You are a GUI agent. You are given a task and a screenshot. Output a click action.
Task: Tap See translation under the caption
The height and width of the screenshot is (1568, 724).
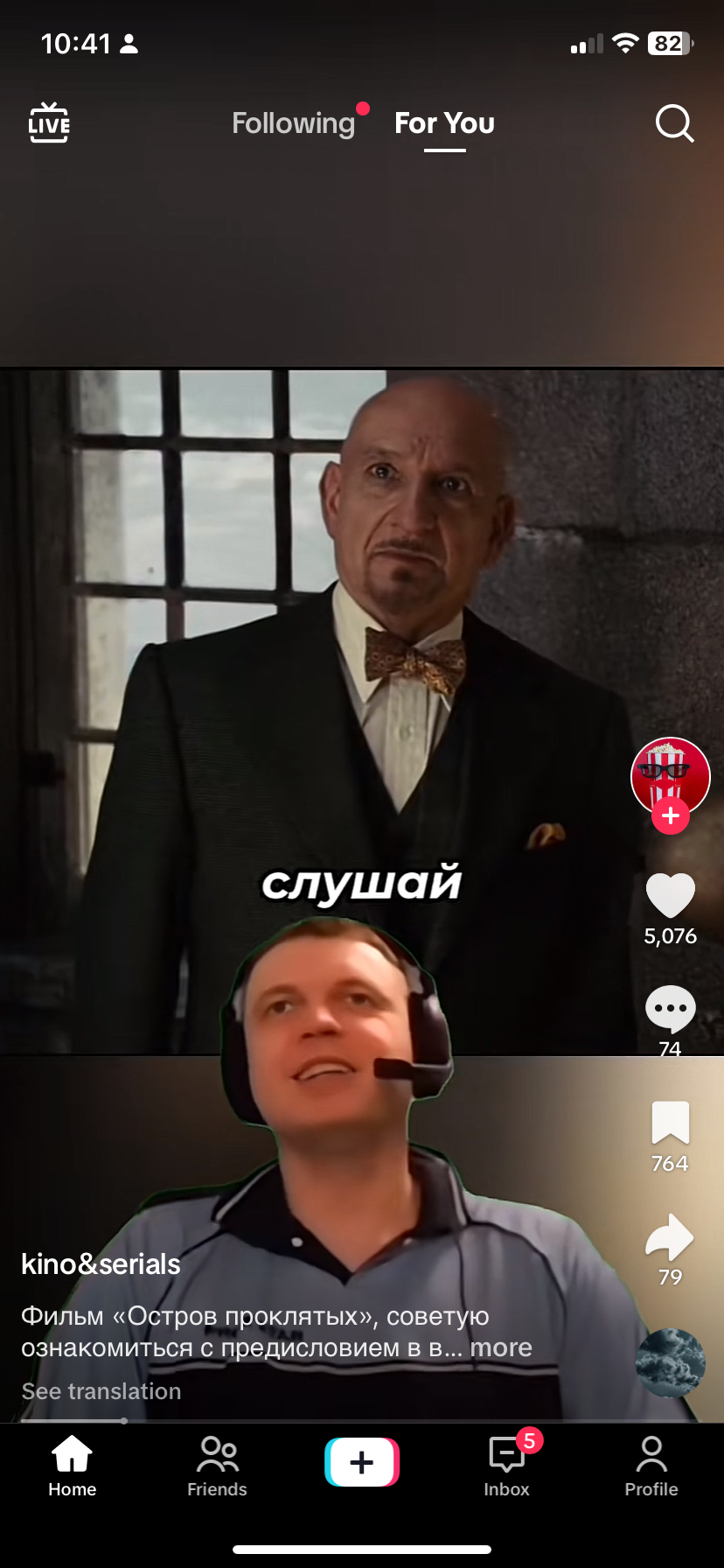coord(101,1391)
